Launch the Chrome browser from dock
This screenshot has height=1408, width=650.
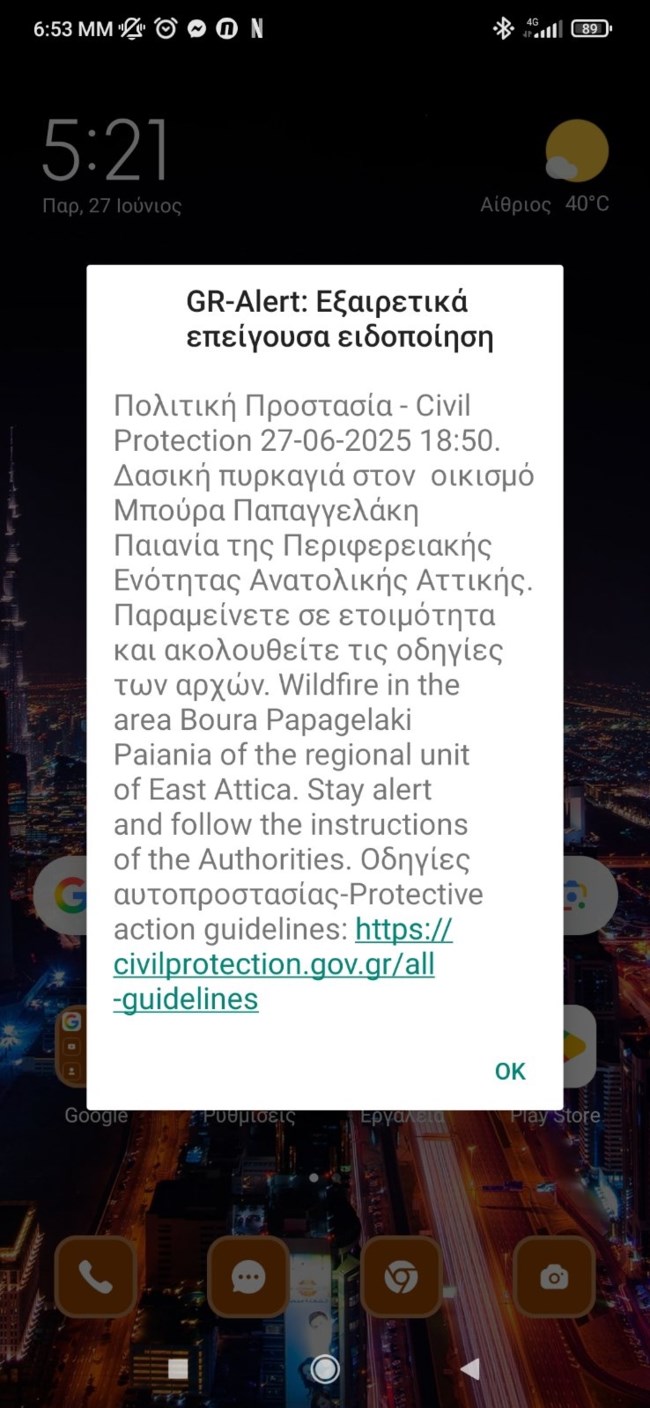click(401, 1277)
